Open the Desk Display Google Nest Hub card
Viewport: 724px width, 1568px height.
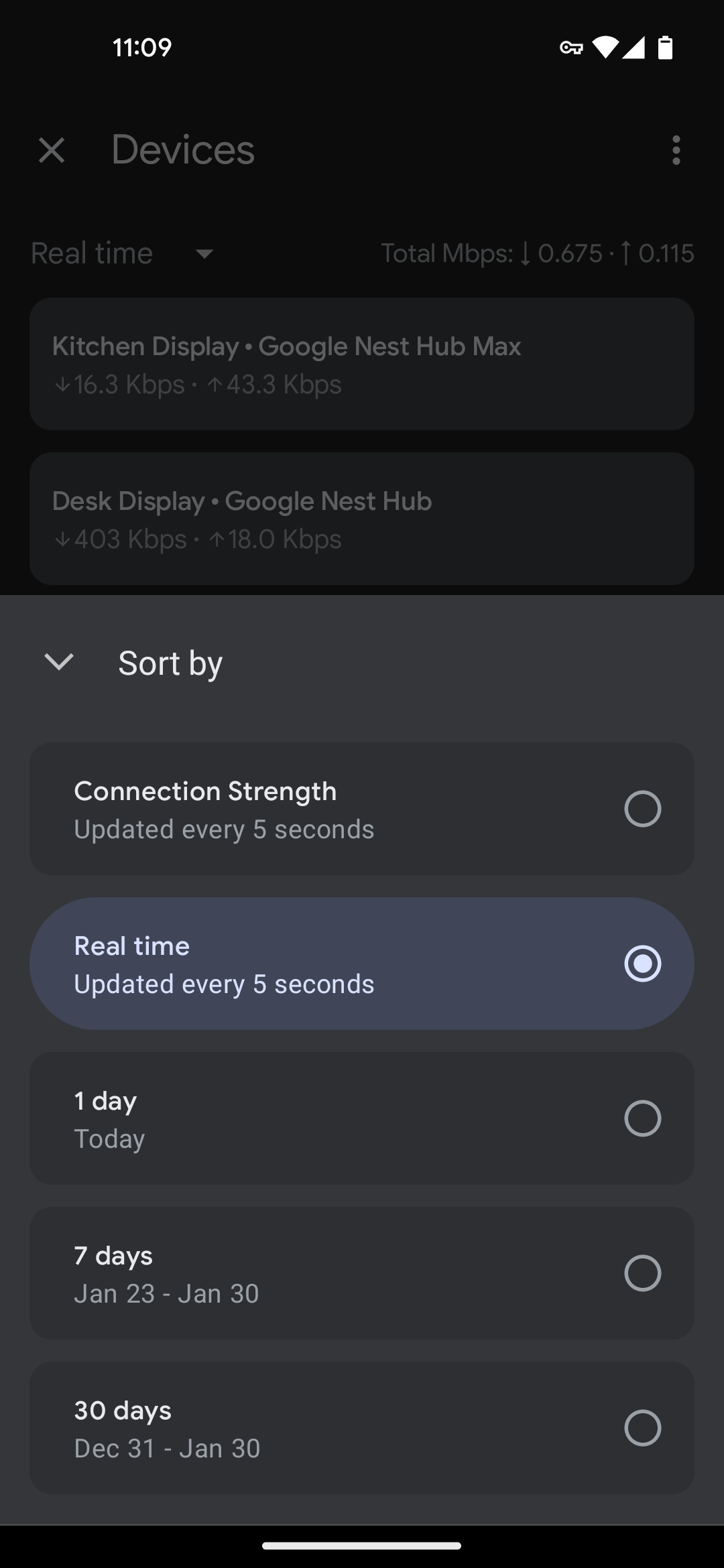[362, 518]
